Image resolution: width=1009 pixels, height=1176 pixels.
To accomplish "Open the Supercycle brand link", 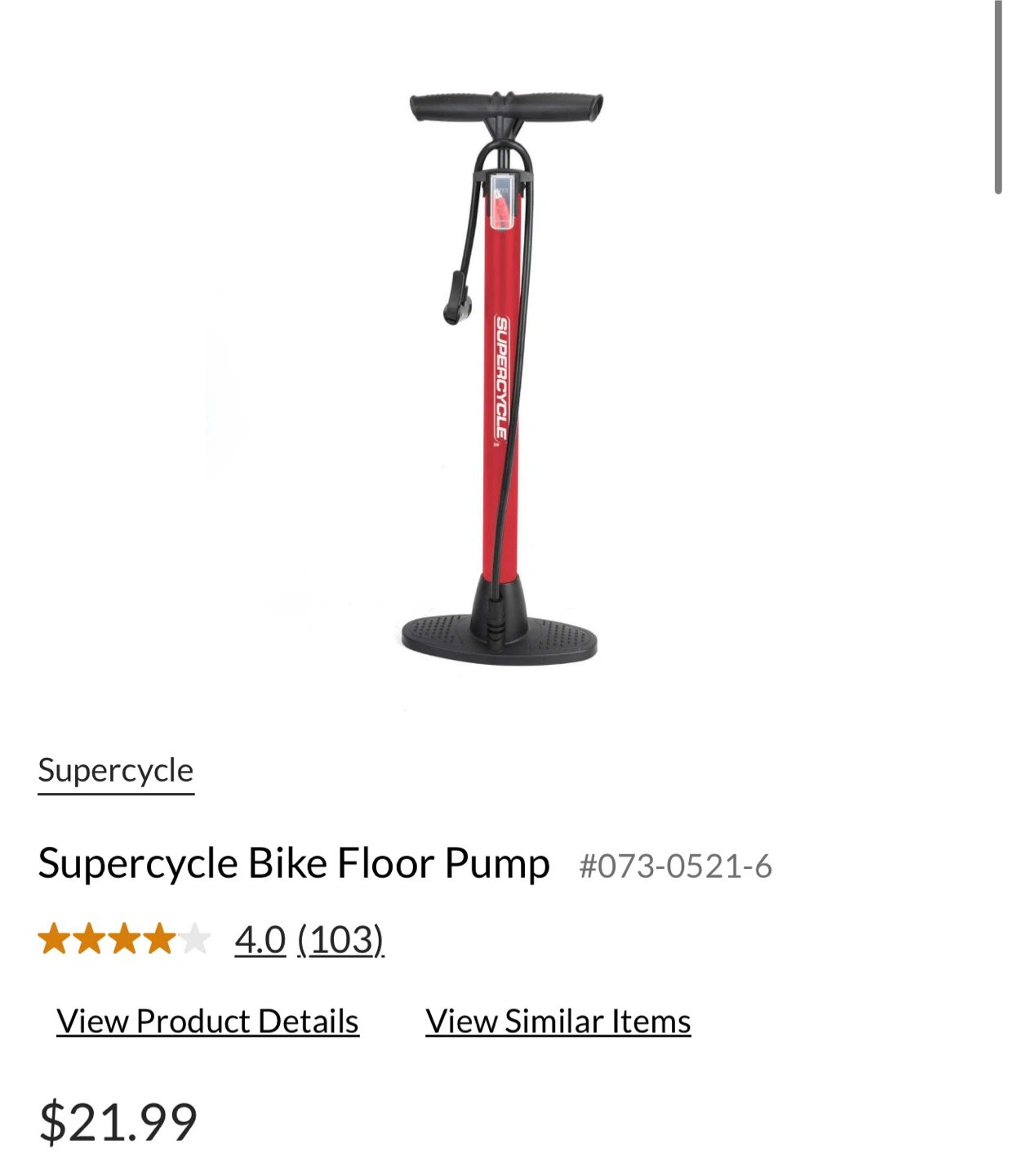I will click(116, 771).
